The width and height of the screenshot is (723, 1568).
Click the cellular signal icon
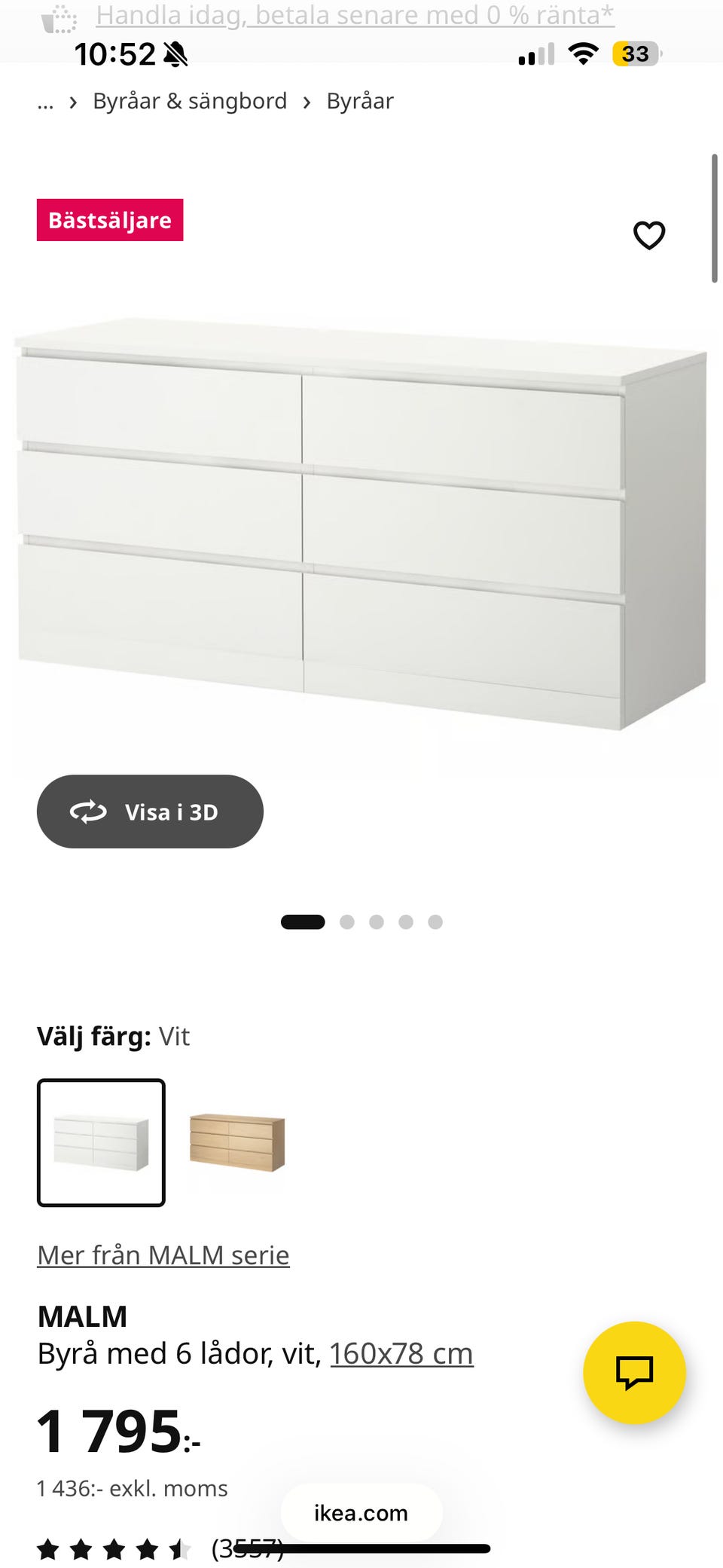click(x=535, y=53)
